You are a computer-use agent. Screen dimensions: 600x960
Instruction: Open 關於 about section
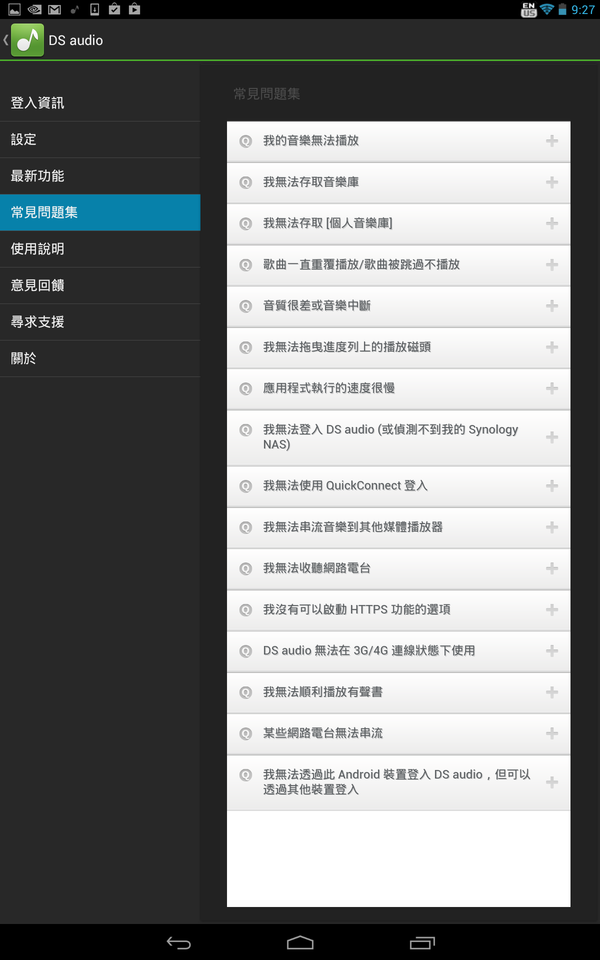point(100,359)
